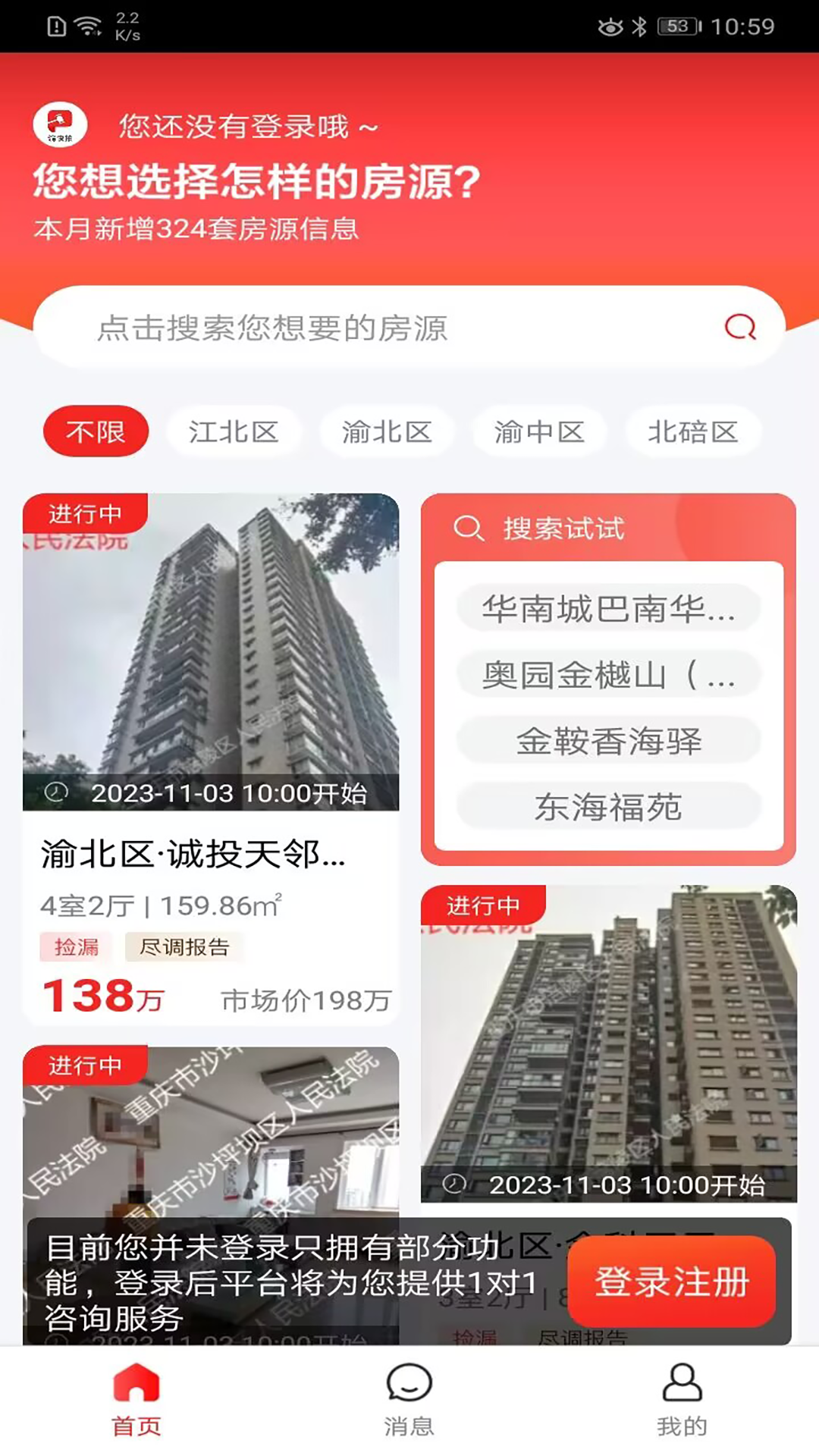The height and width of the screenshot is (1456, 819).
Task: Open the right-column tower listing card
Action: pyautogui.click(x=608, y=1043)
